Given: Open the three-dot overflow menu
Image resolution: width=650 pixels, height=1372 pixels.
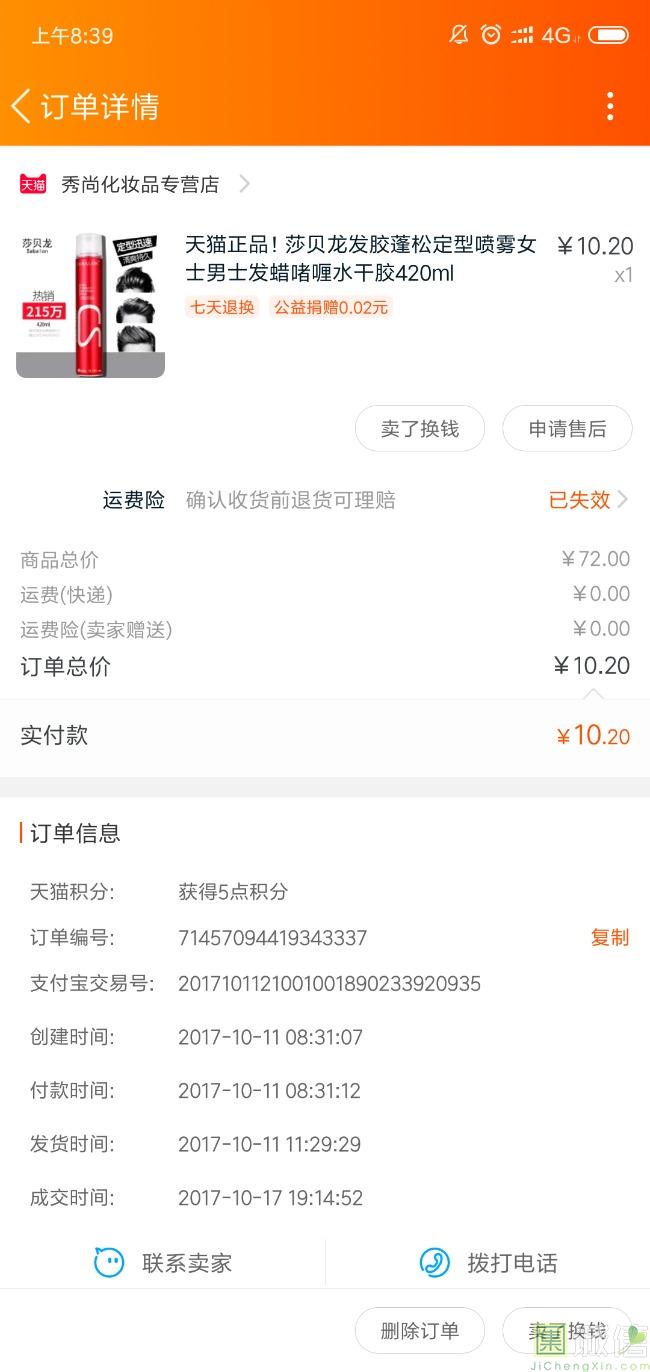Looking at the screenshot, I should pyautogui.click(x=609, y=106).
